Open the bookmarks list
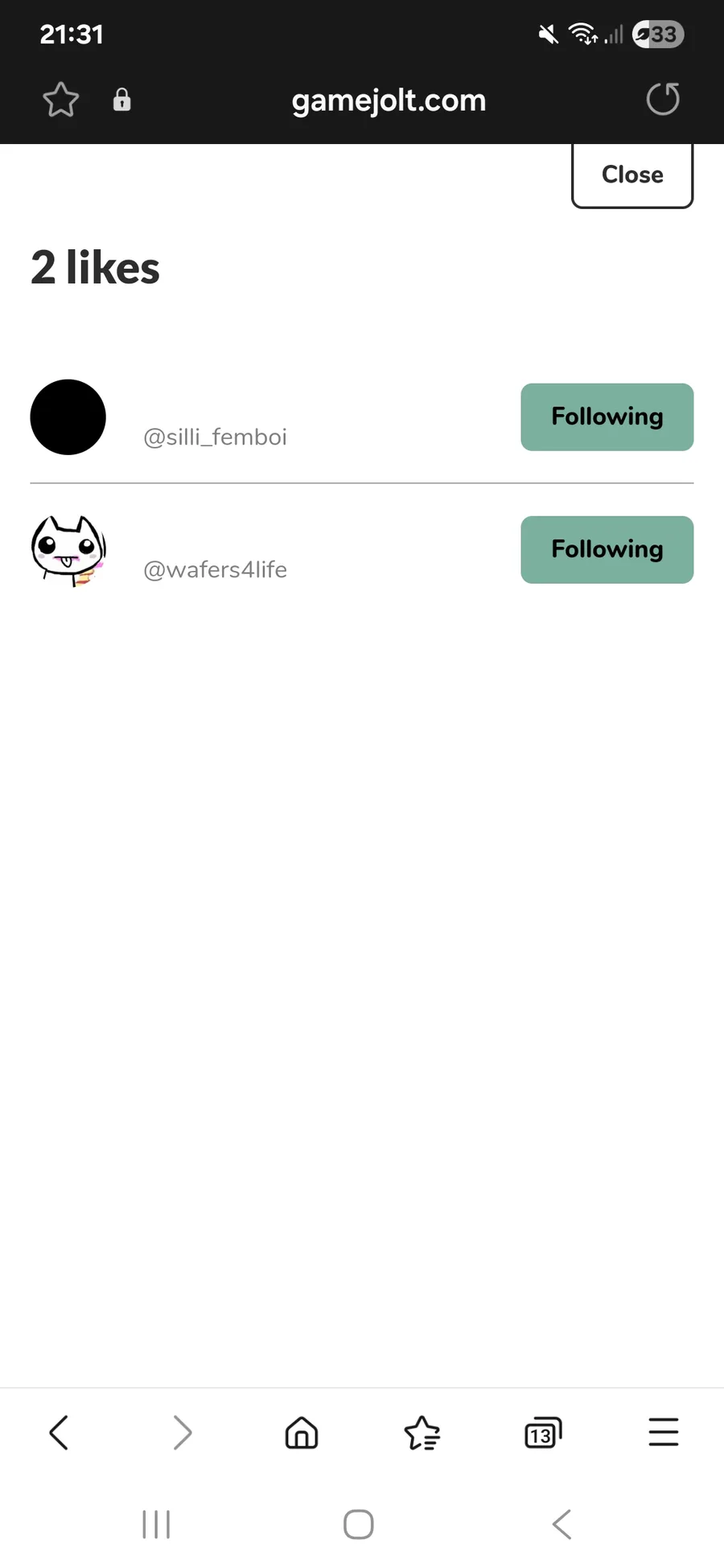The image size is (724, 1568). tap(422, 1432)
